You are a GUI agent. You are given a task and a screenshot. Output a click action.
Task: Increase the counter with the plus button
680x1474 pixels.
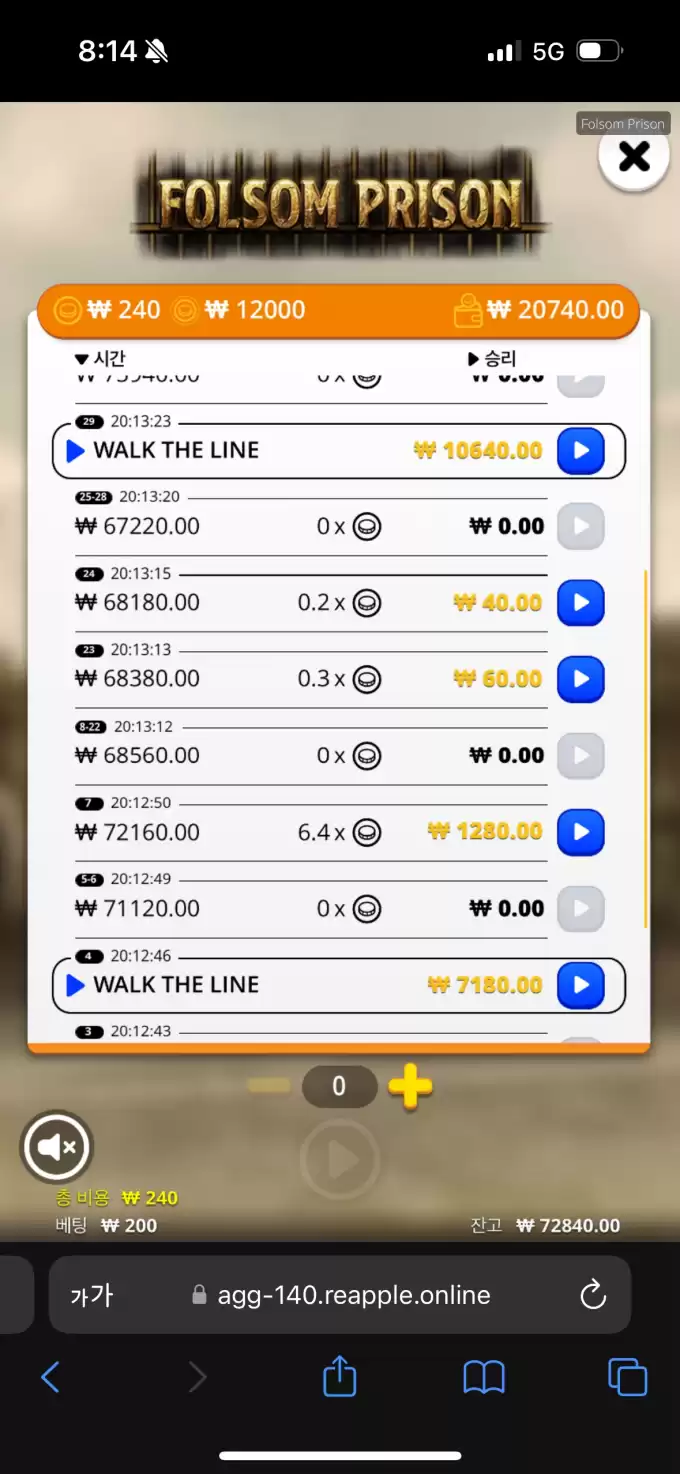[x=410, y=1087]
